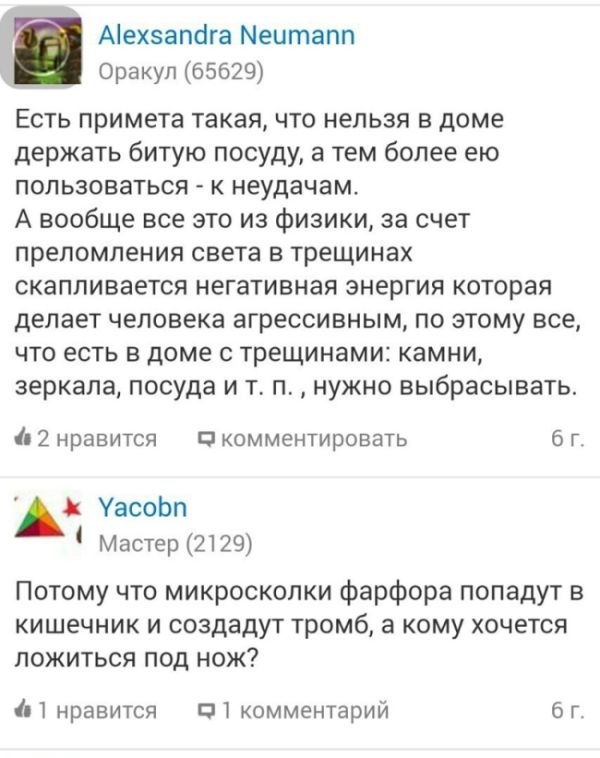Comment on Alexsandra Neumann's answer

click(x=300, y=438)
